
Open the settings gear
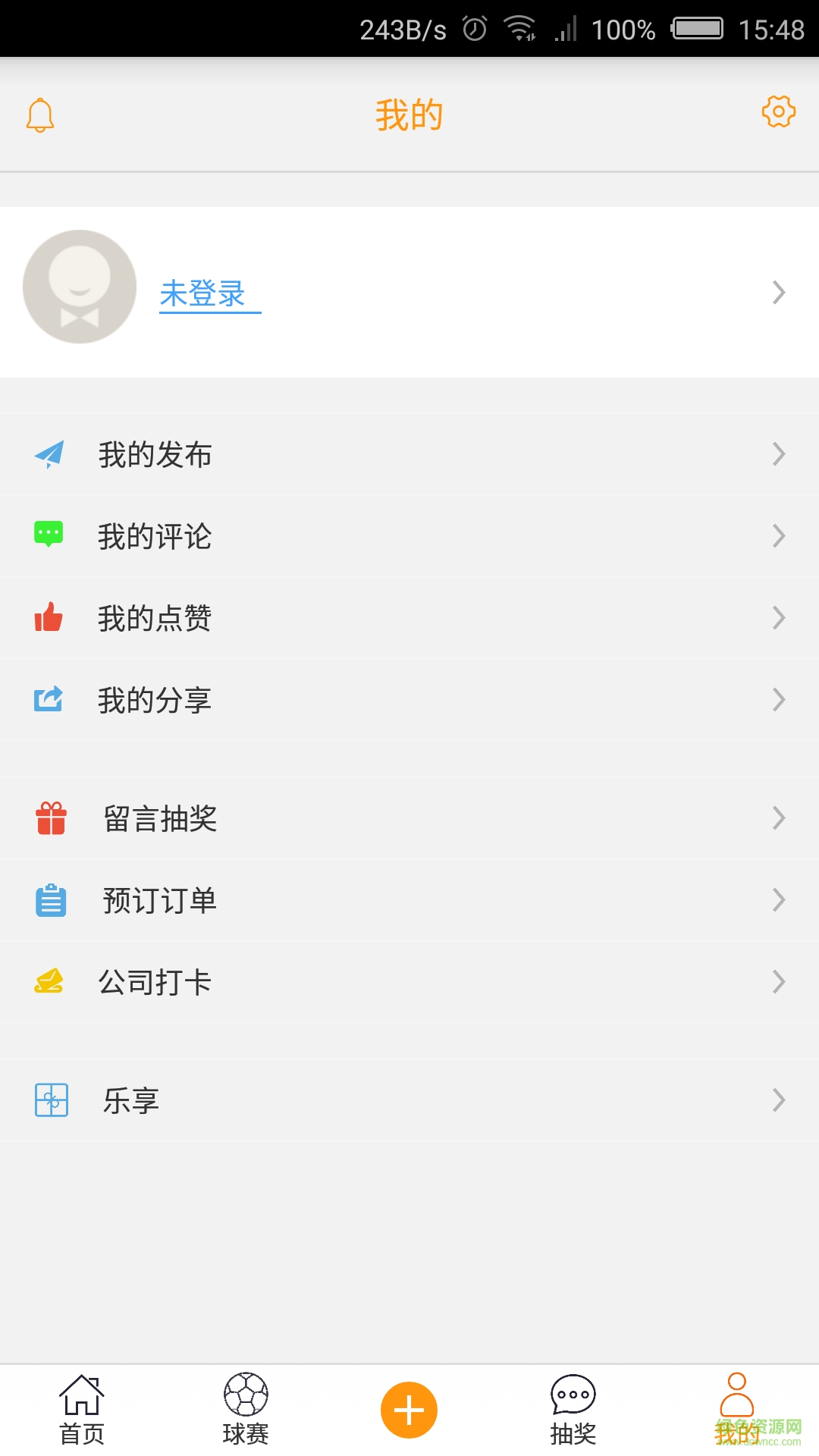tap(778, 112)
